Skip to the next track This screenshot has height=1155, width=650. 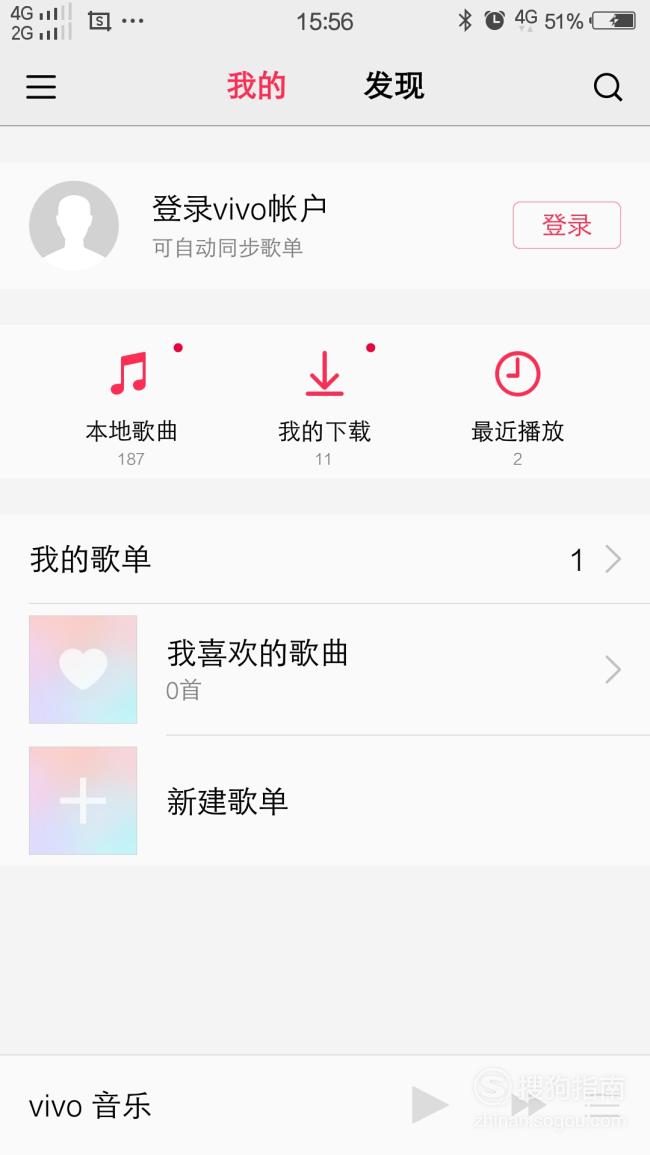click(528, 1105)
